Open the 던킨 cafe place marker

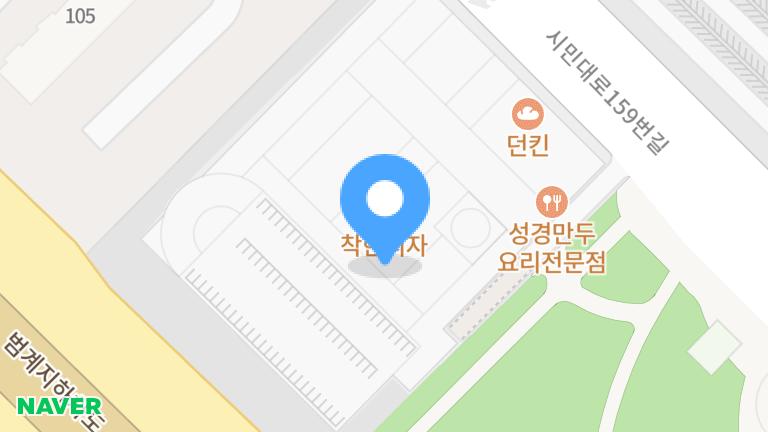click(527, 115)
